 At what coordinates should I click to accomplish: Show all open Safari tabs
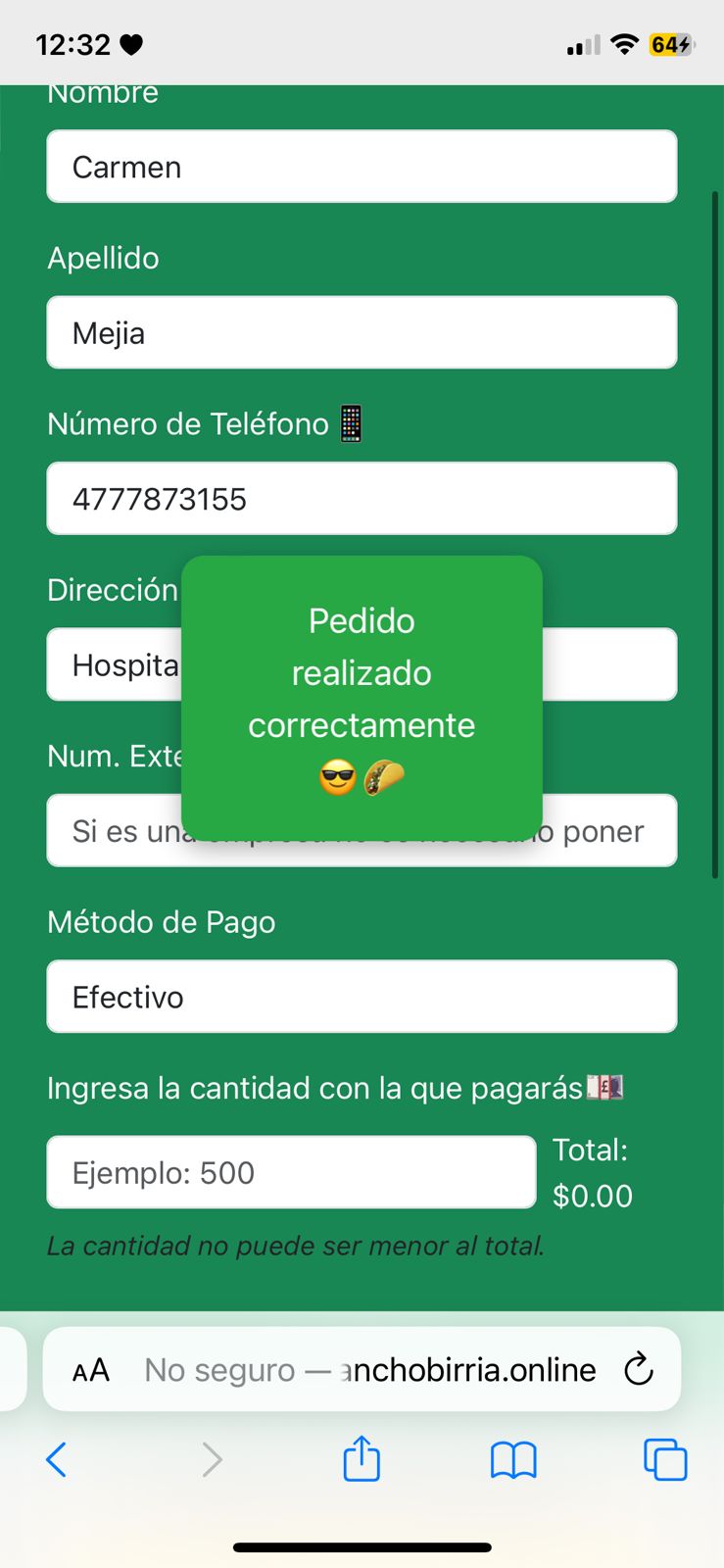pos(665,1460)
